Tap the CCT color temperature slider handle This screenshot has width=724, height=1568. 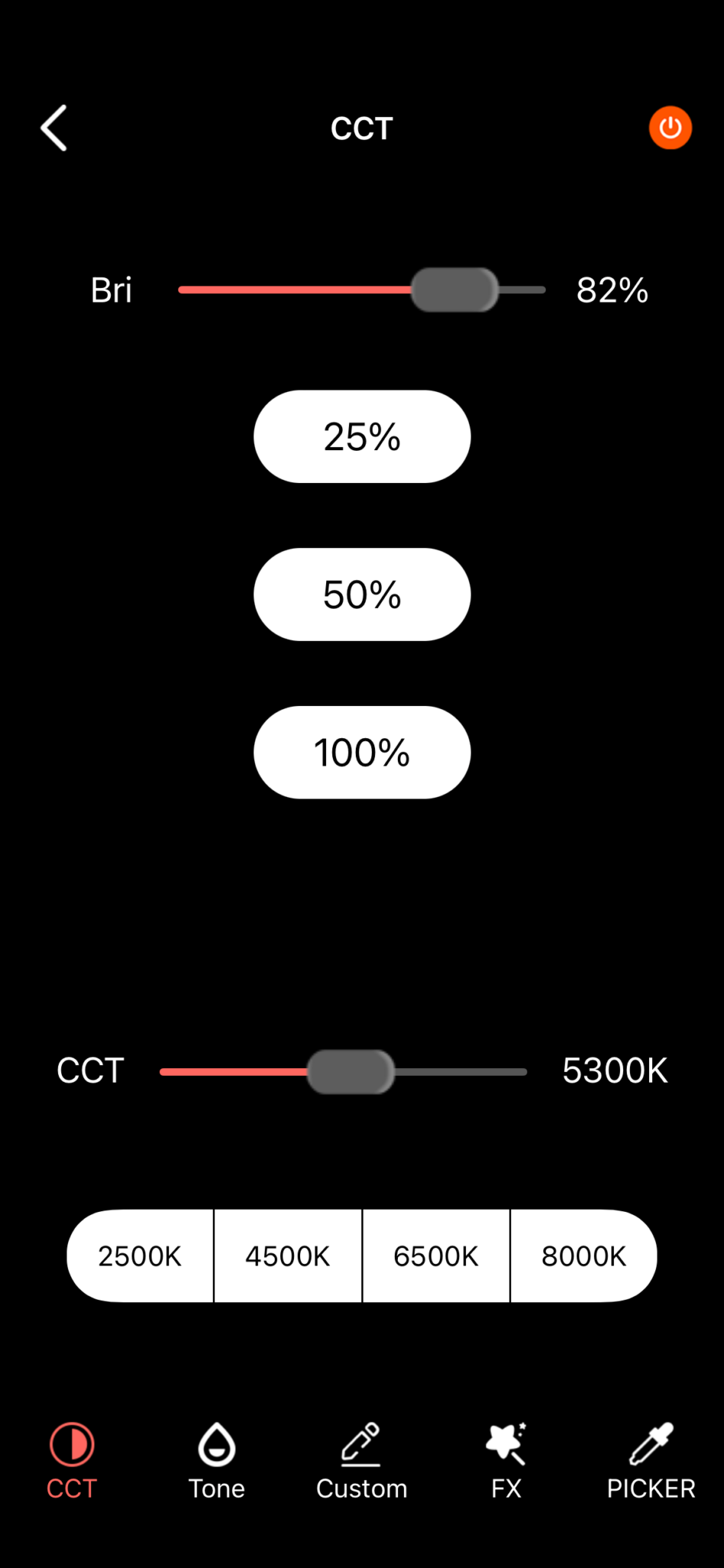click(351, 1072)
